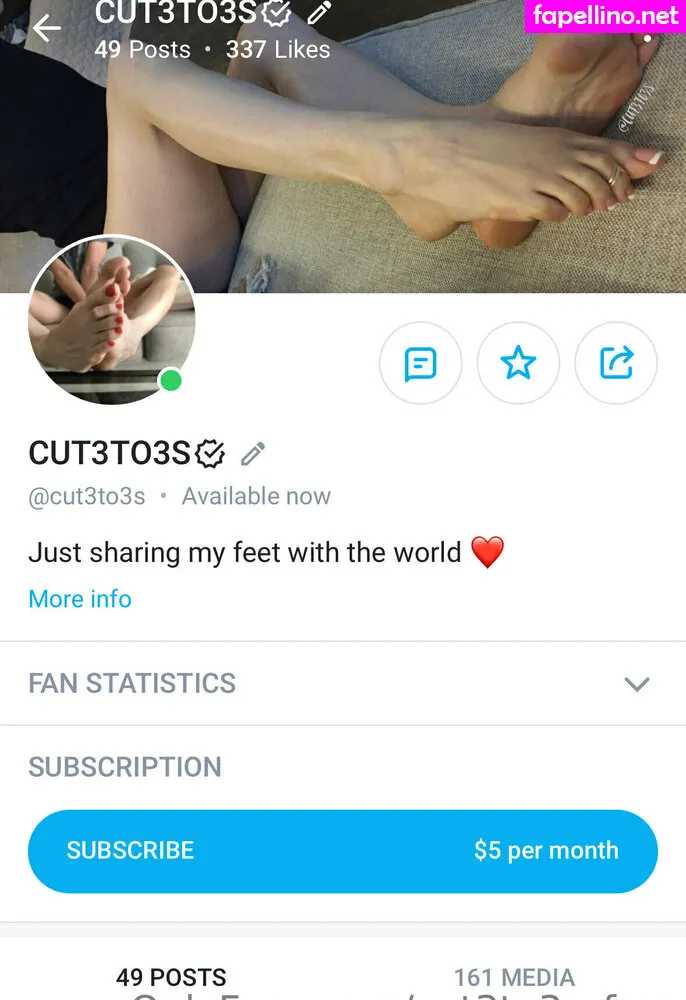The width and height of the screenshot is (686, 1000).
Task: Share this profile
Action: click(616, 363)
